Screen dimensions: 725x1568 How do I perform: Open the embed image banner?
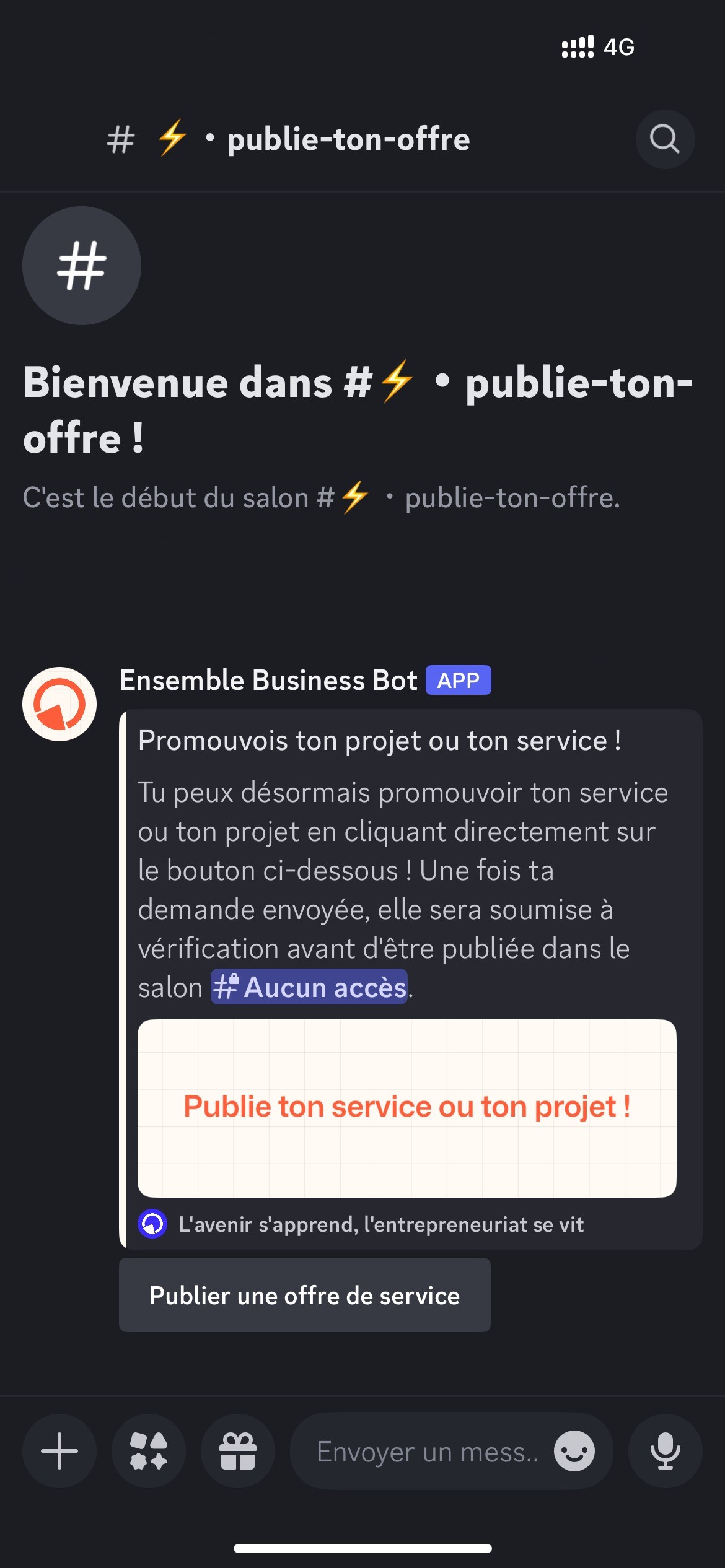click(406, 1108)
